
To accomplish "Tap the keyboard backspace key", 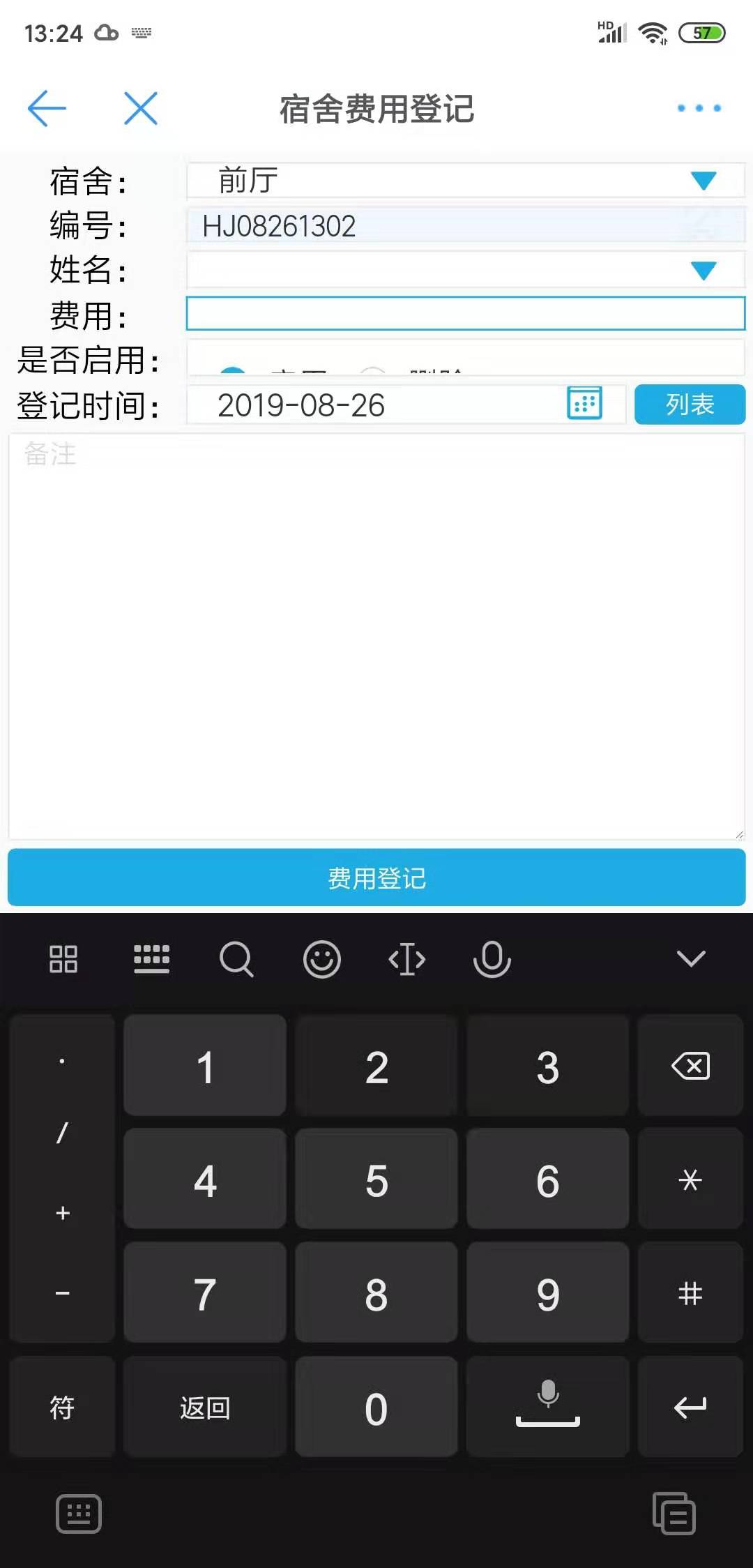I will pos(690,1066).
